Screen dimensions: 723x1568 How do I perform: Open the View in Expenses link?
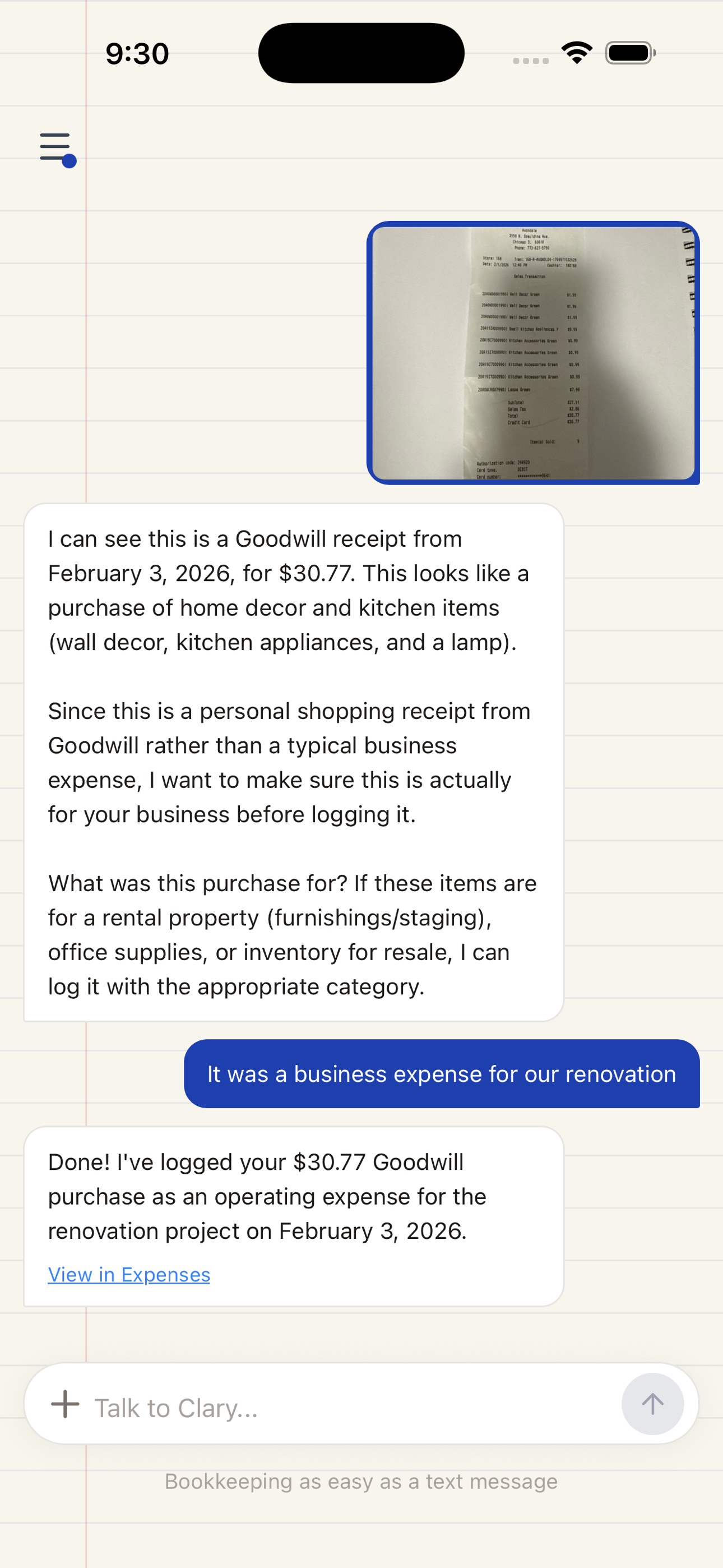tap(128, 1274)
